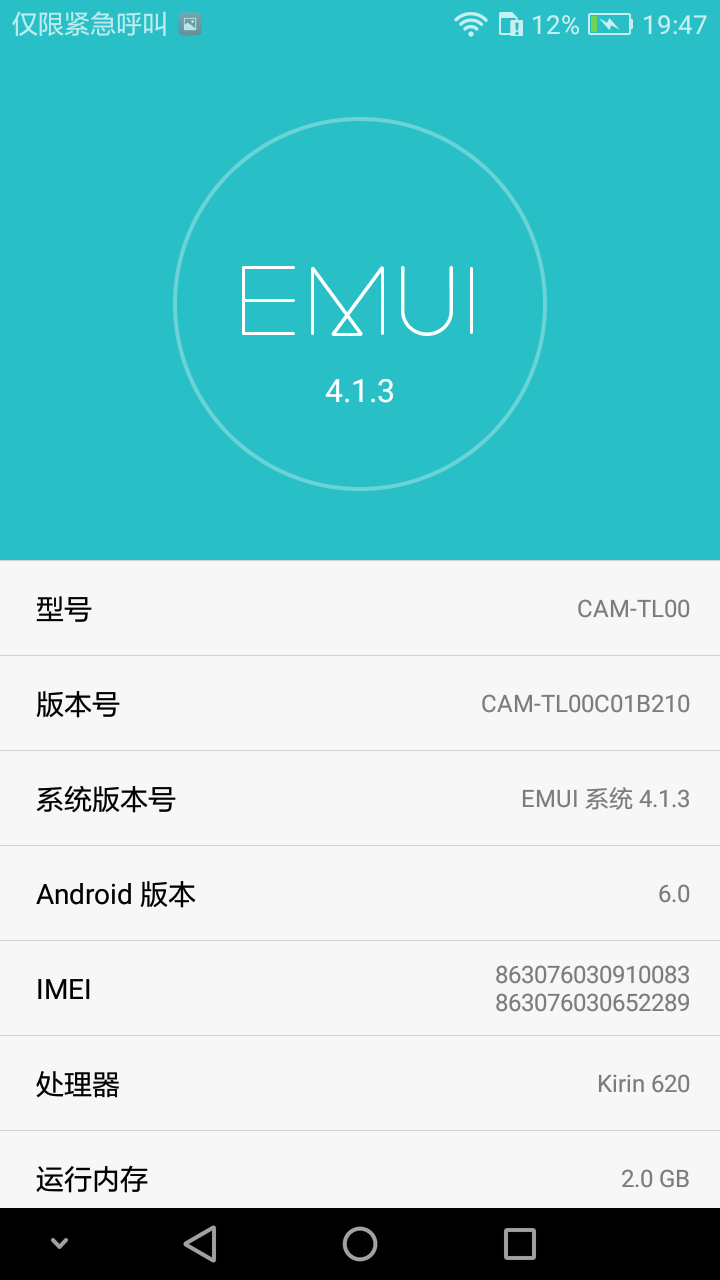This screenshot has width=720, height=1280.
Task: Tap the 版本号 build number row
Action: tap(360, 703)
